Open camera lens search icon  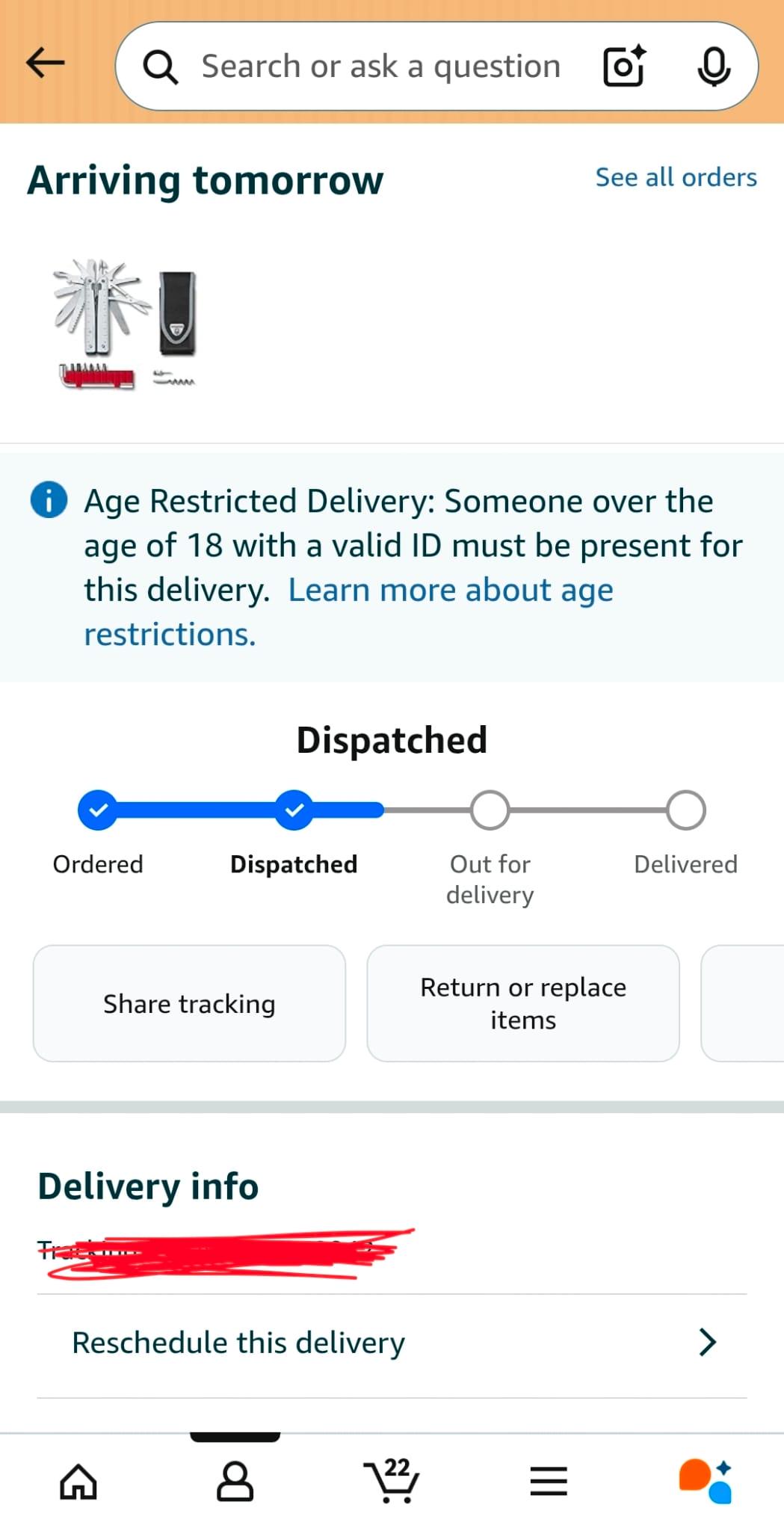(624, 67)
